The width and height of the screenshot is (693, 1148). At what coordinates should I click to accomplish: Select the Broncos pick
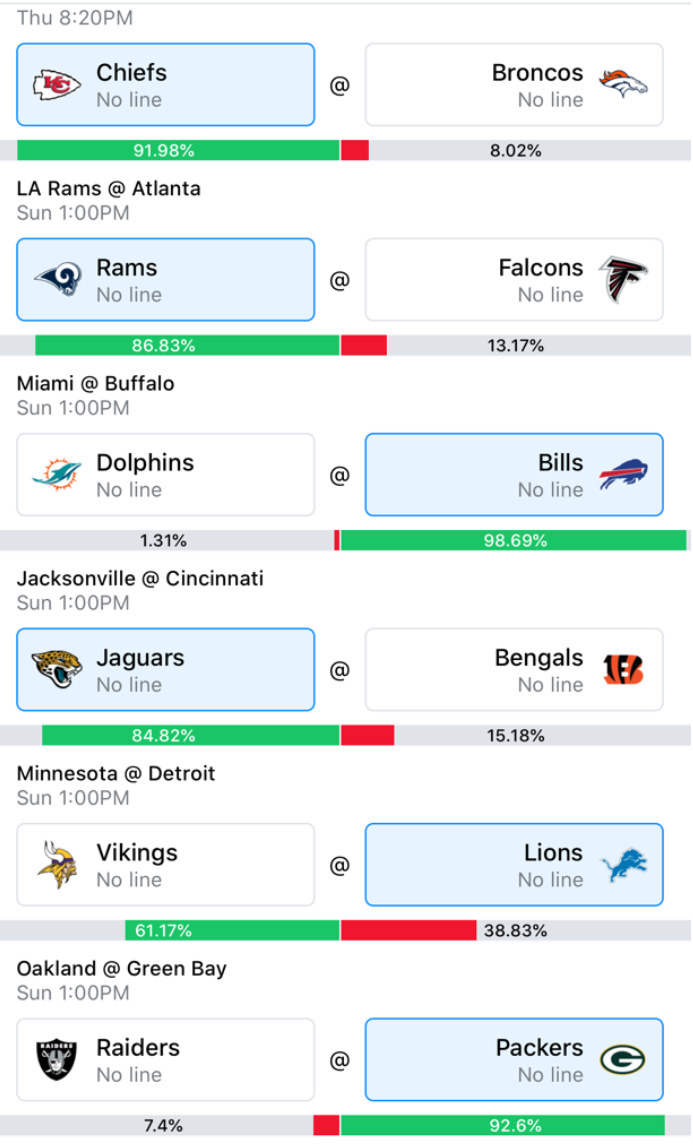pos(514,85)
